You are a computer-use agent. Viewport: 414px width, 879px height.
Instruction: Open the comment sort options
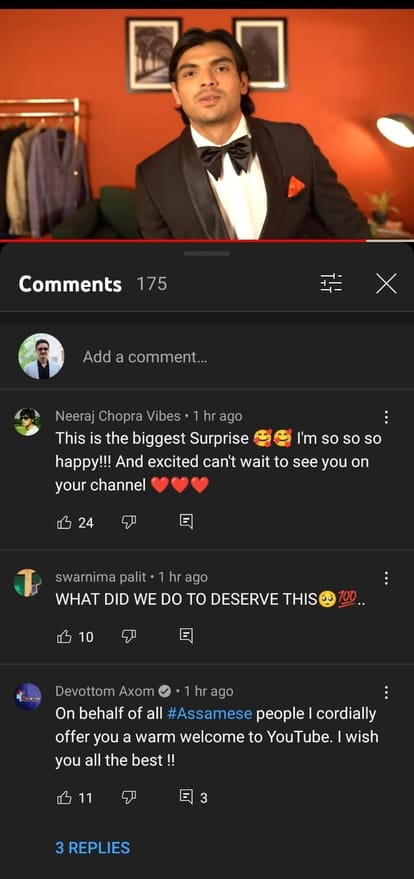click(x=331, y=284)
